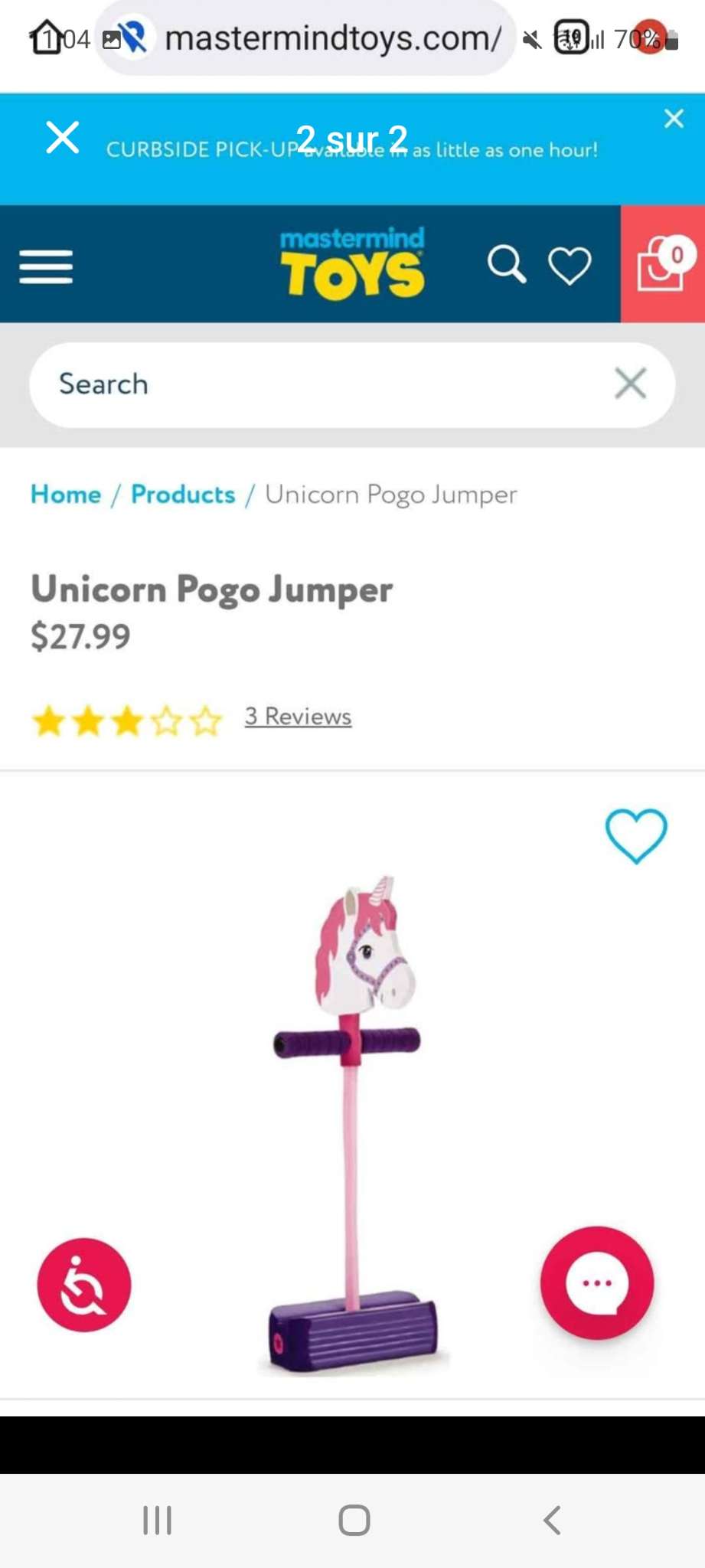Go to Home via breadcrumb
Image resolution: width=705 pixels, height=1568 pixels.
[x=66, y=495]
